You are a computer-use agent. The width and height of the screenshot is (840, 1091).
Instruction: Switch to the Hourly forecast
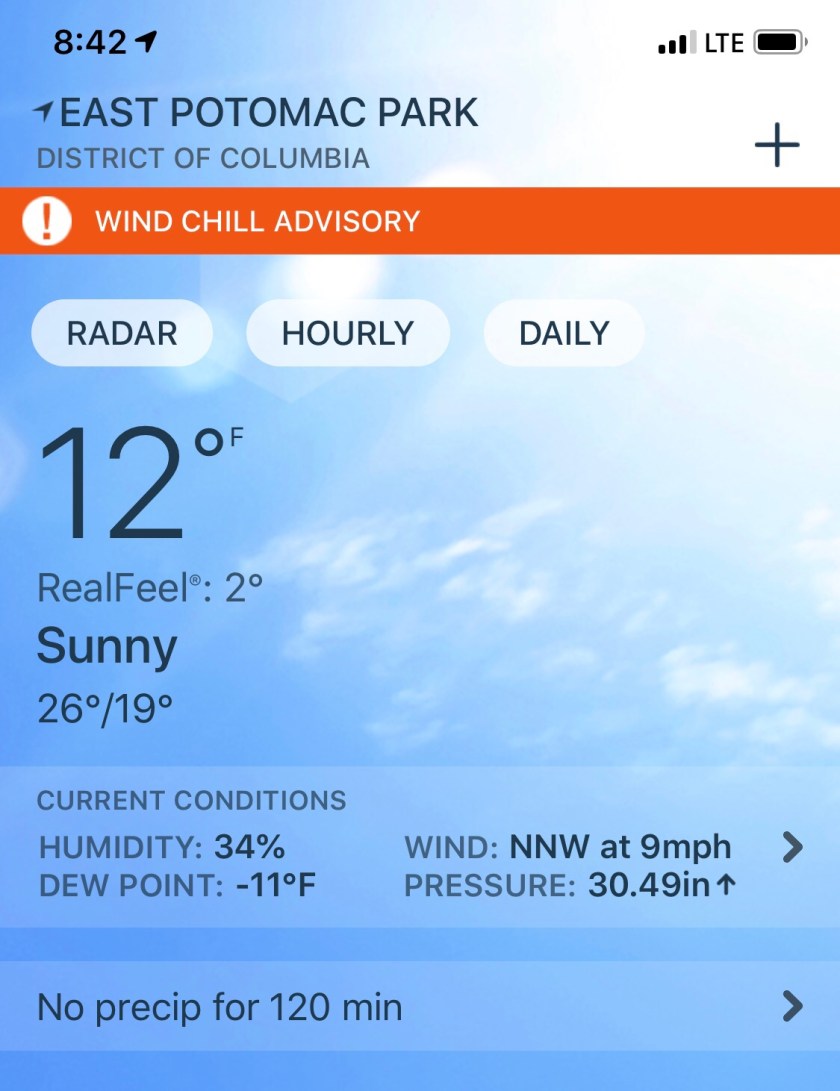tap(347, 333)
